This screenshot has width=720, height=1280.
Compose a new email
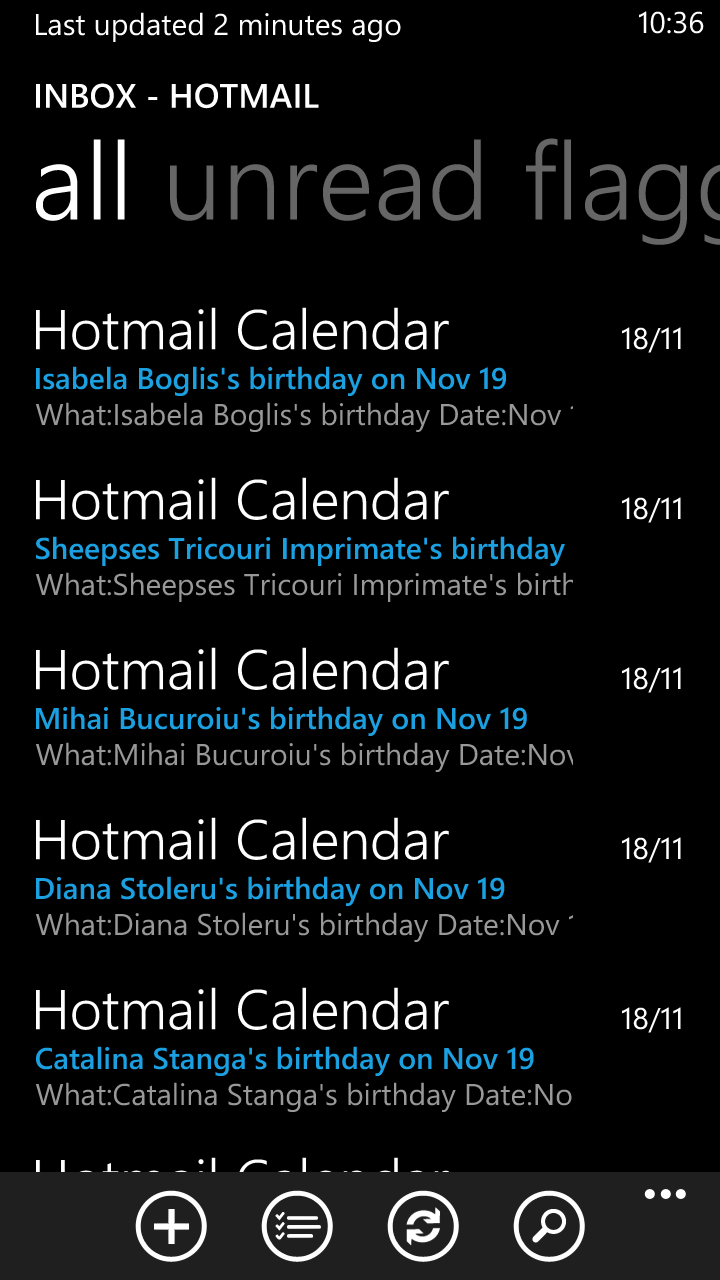pos(171,1225)
